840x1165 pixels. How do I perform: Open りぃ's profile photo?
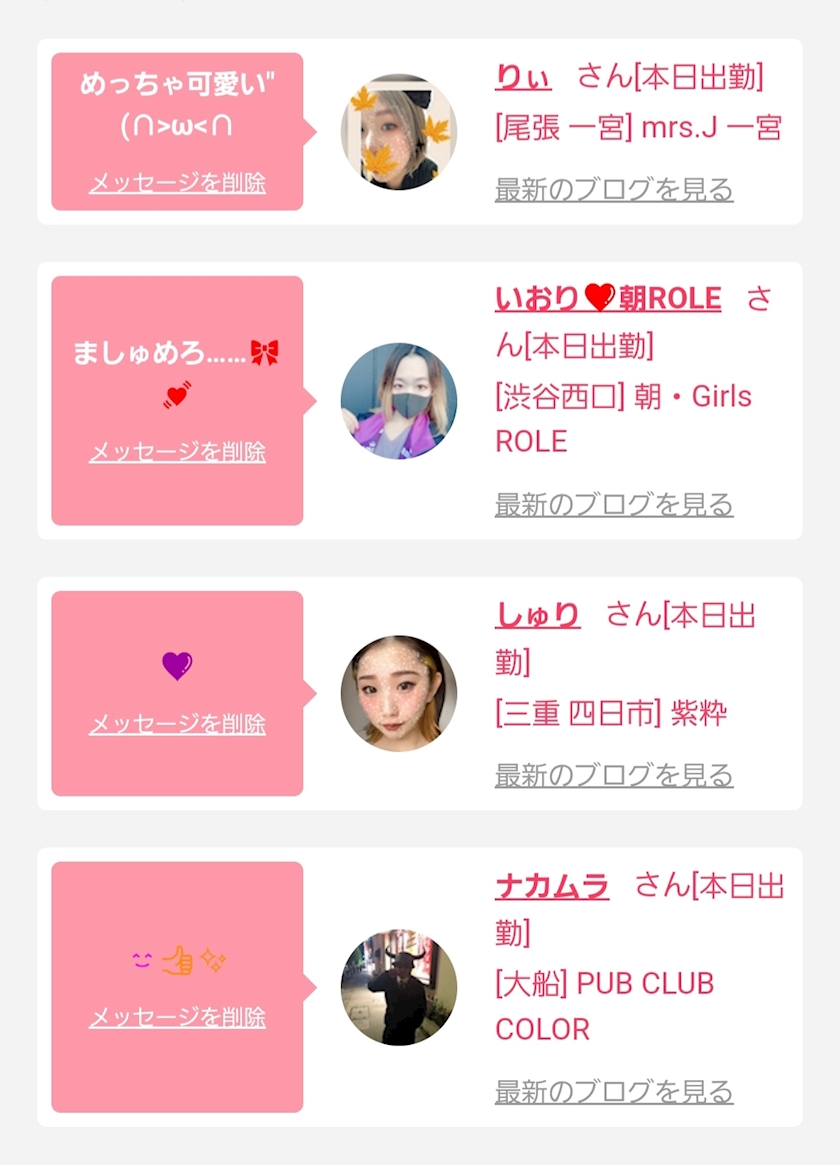click(x=399, y=132)
